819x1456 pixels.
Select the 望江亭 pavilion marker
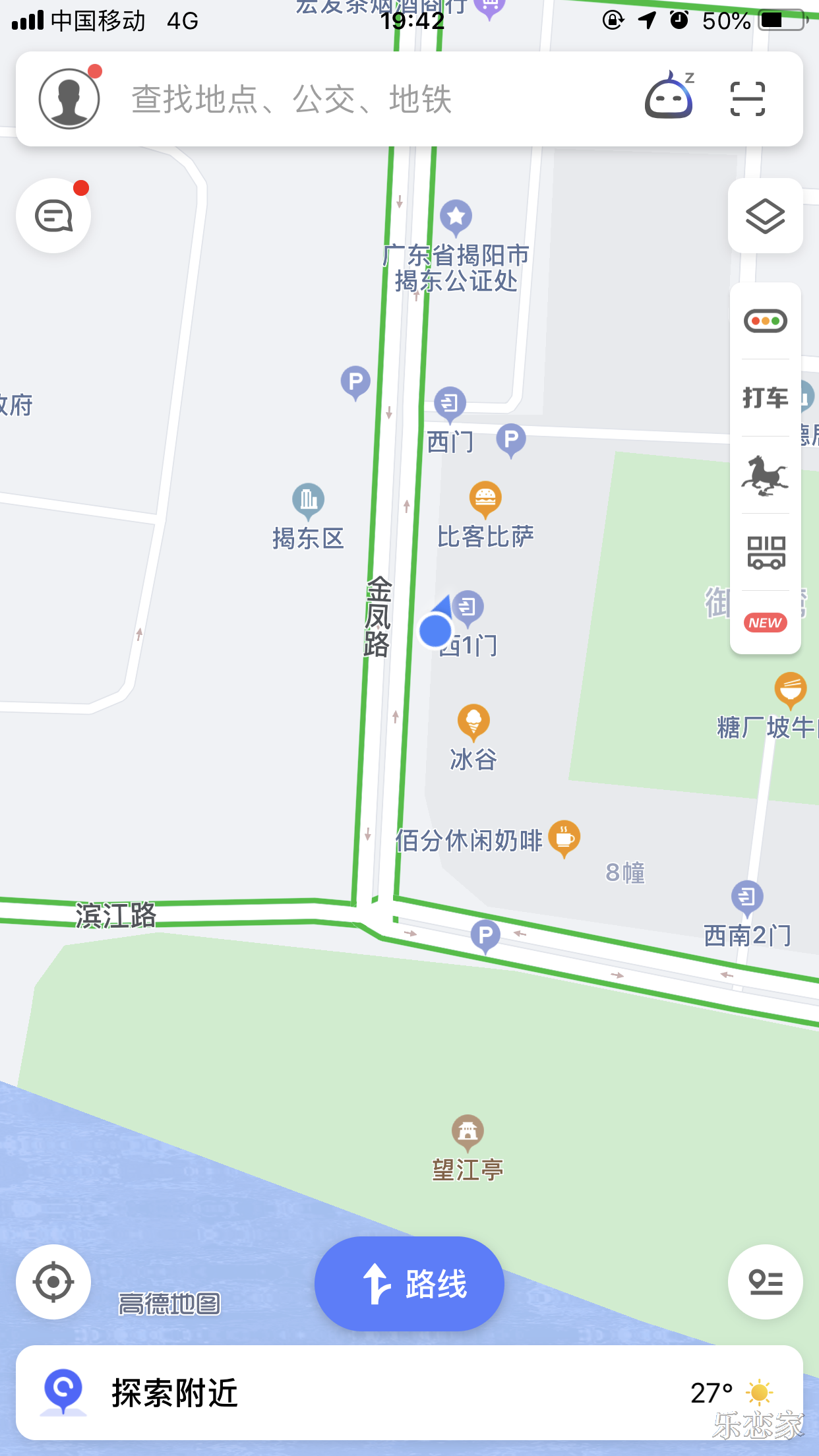(x=468, y=1132)
